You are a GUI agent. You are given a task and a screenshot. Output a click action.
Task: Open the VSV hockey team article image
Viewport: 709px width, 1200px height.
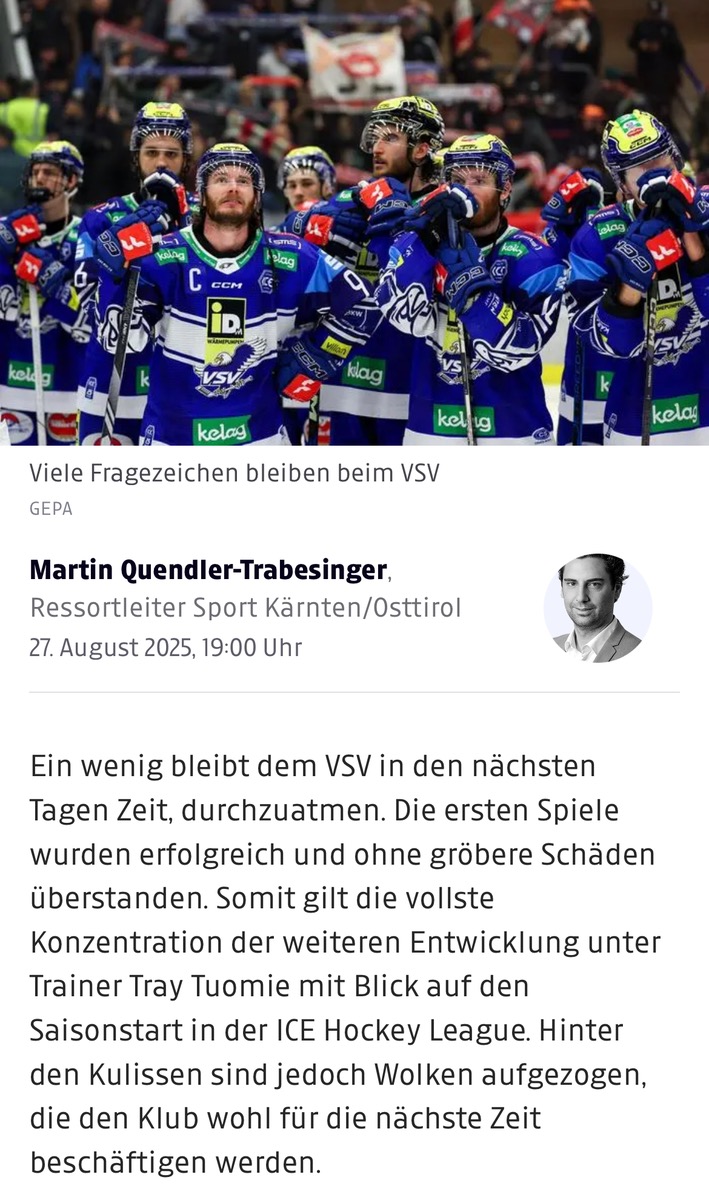[x=354, y=222]
